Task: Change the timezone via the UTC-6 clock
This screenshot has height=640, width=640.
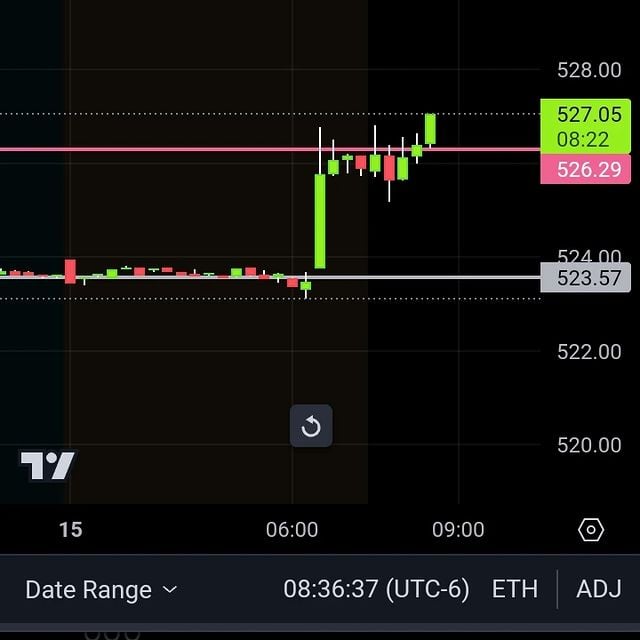Action: coord(376,589)
